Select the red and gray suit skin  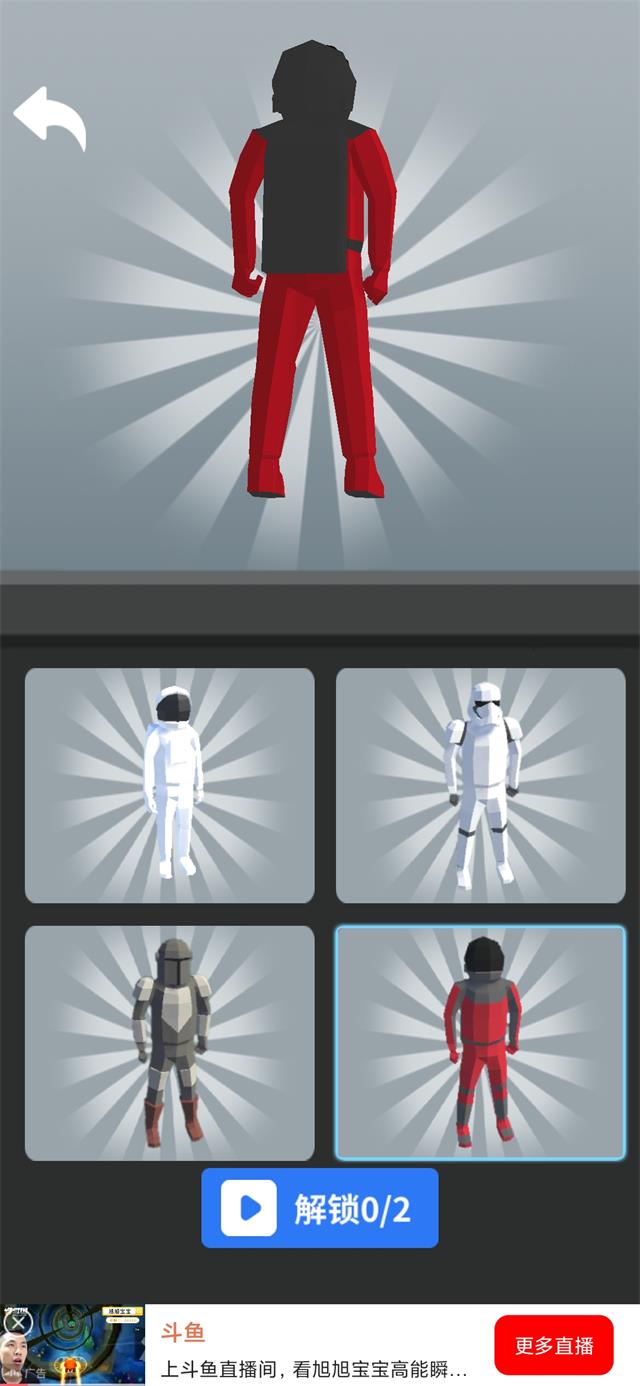(481, 1043)
